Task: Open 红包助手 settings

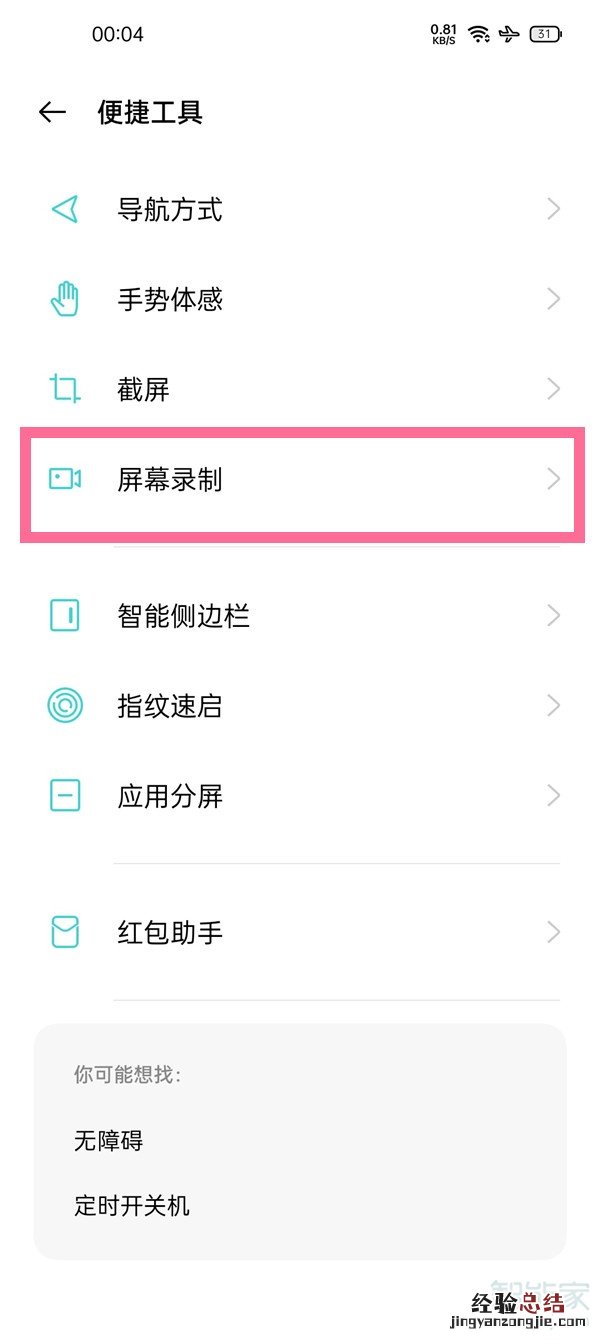Action: [300, 933]
